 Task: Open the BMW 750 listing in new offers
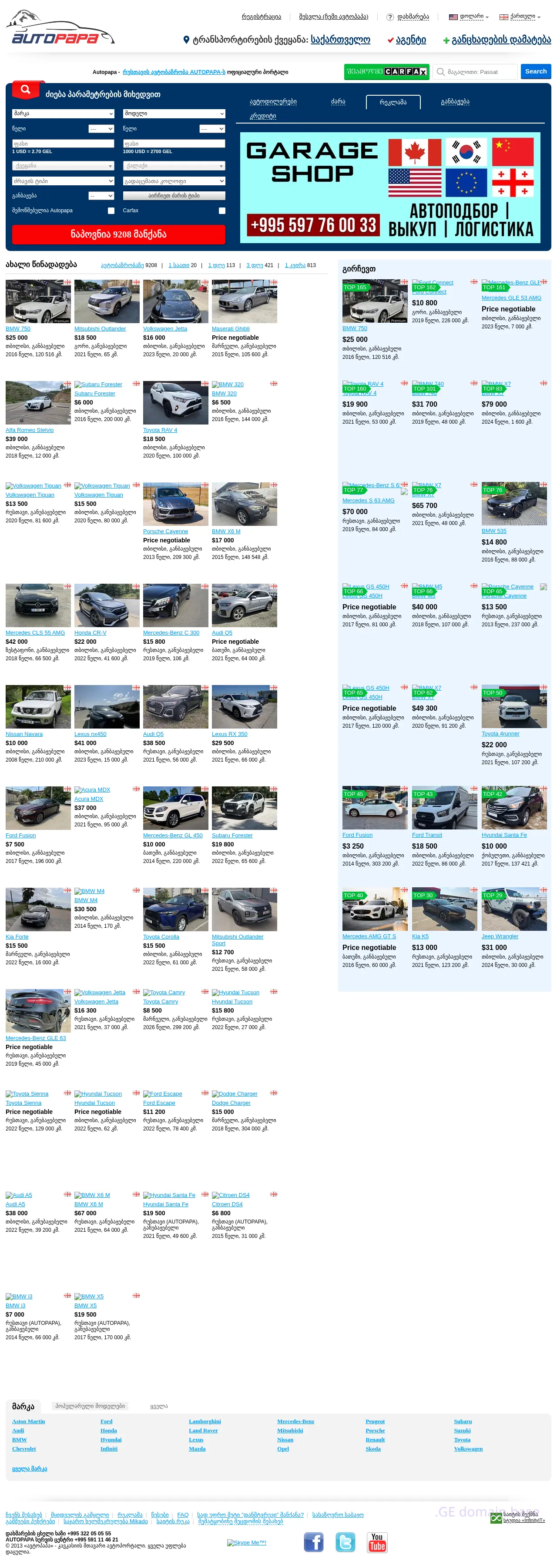pos(18,329)
